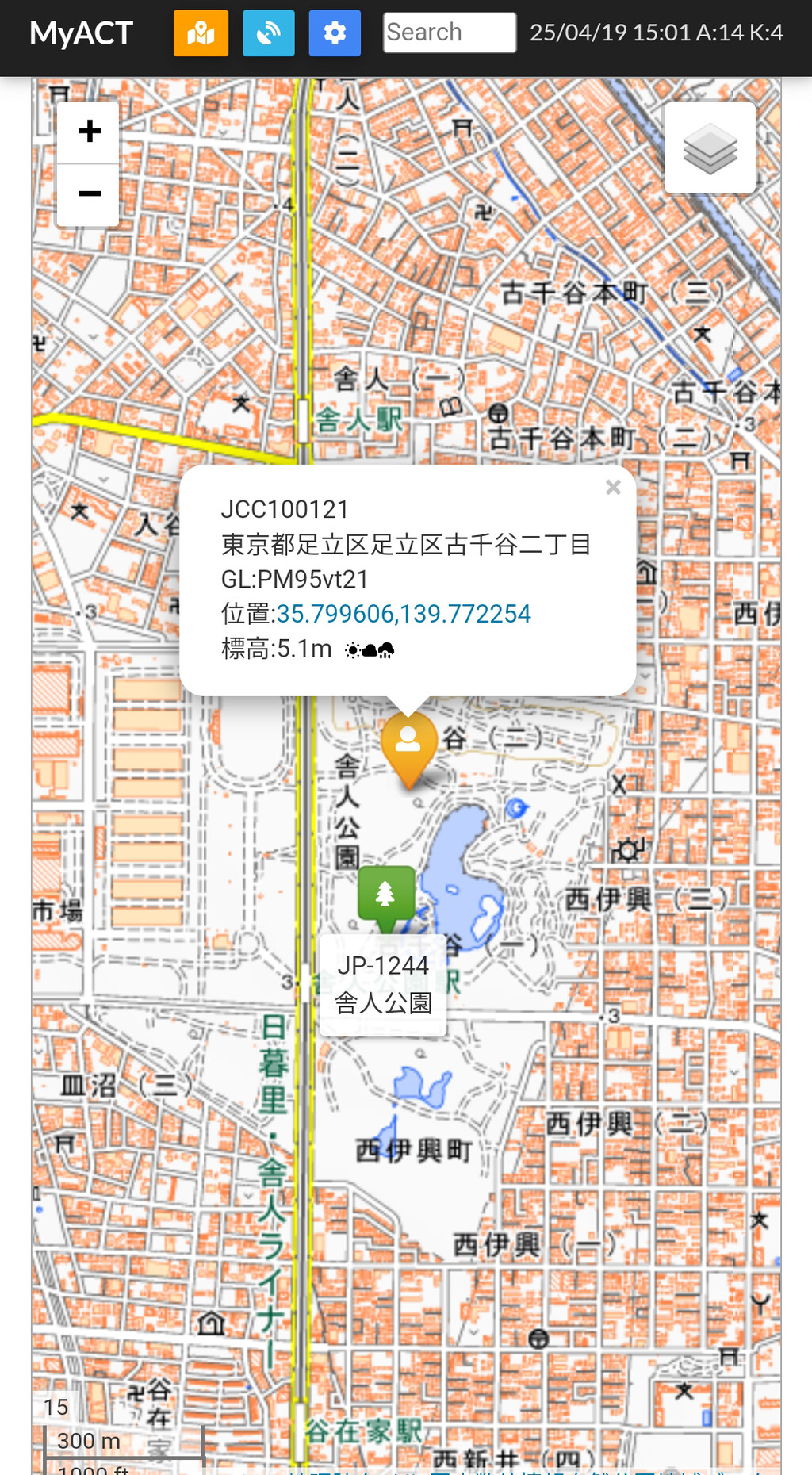
Task: Open the map layers selector
Action: click(710, 148)
